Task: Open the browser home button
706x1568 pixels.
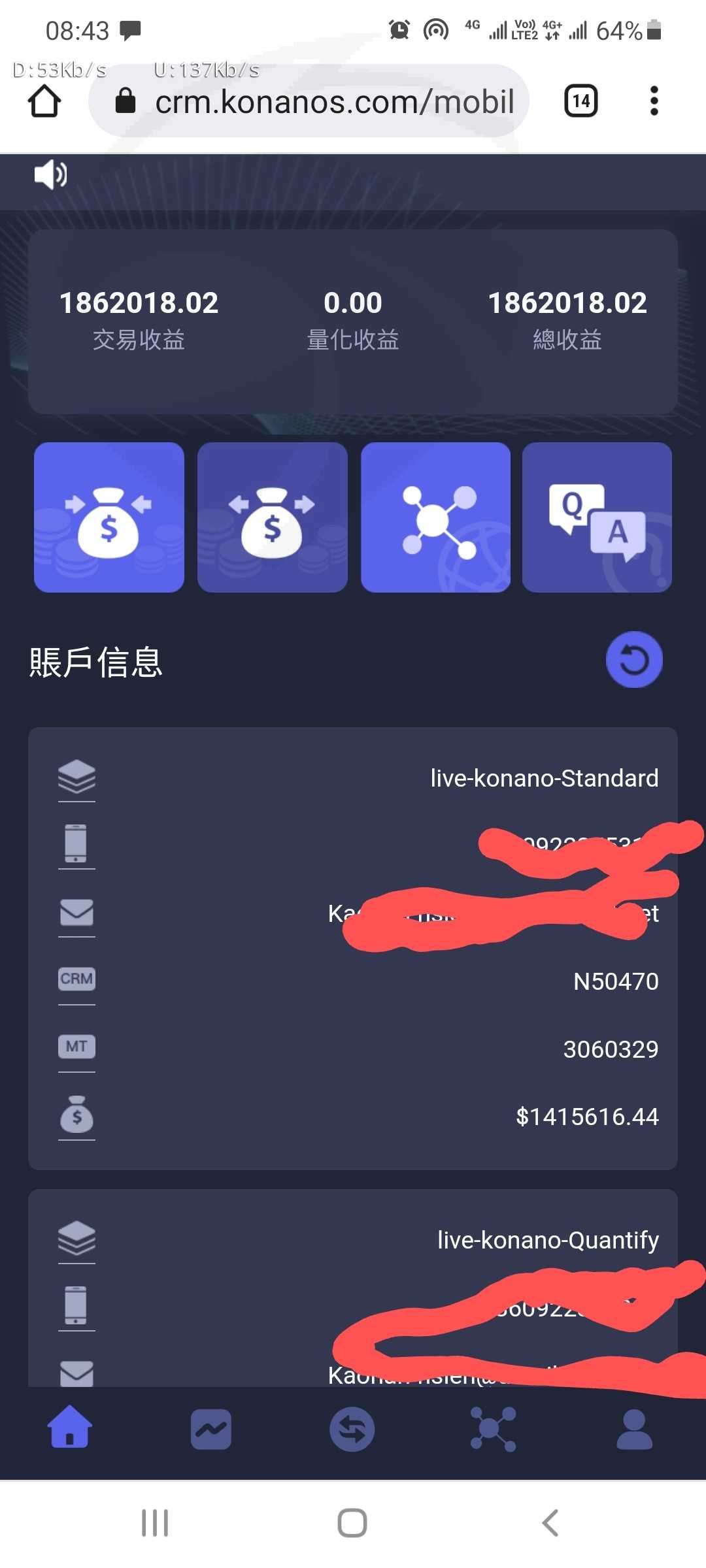Action: pyautogui.click(x=44, y=101)
